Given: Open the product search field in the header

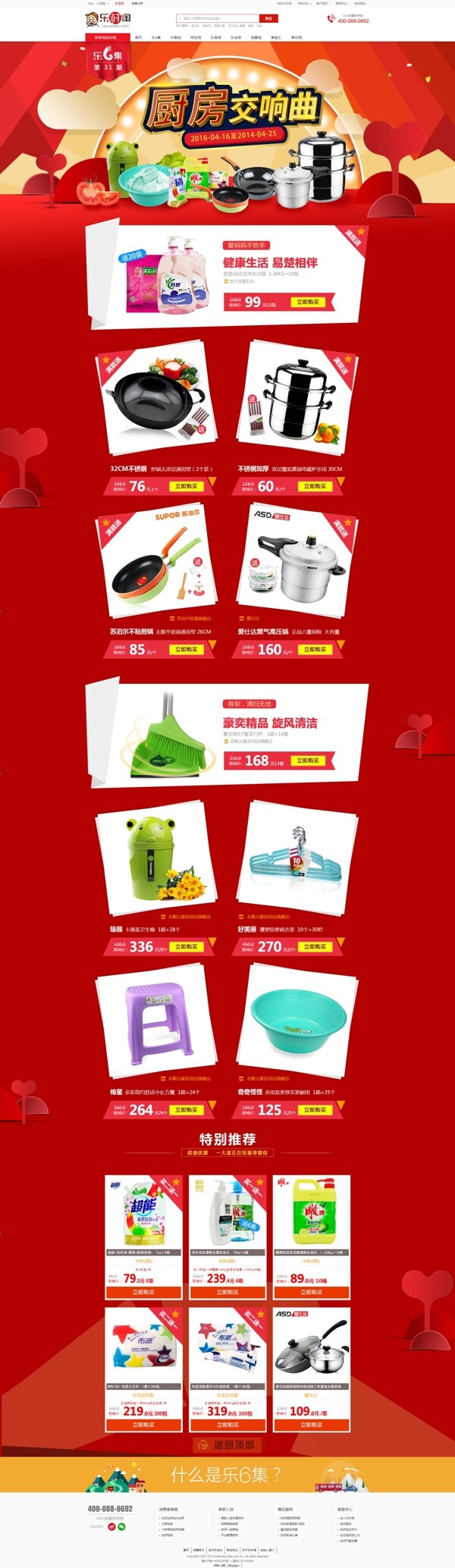Looking at the screenshot, I should 216,18.
